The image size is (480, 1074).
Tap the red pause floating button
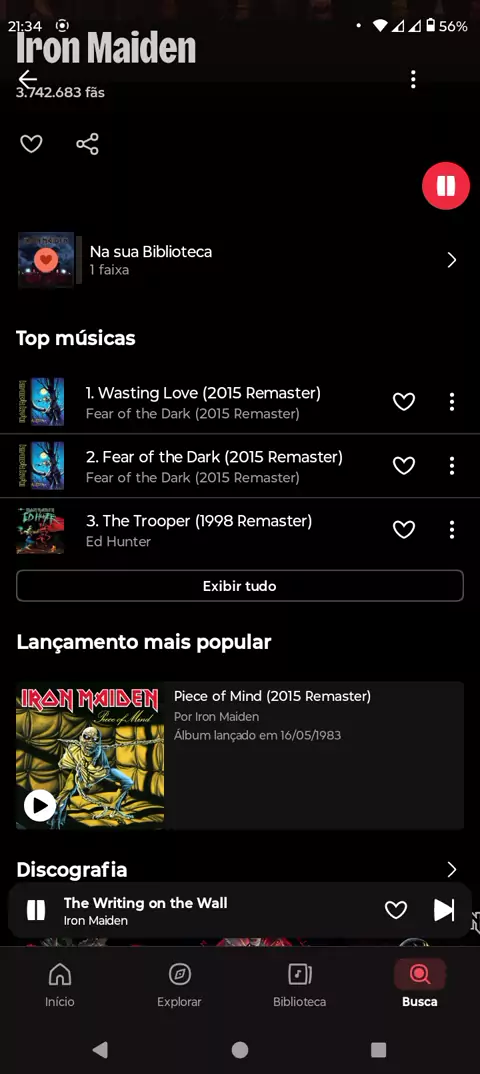pyautogui.click(x=446, y=185)
